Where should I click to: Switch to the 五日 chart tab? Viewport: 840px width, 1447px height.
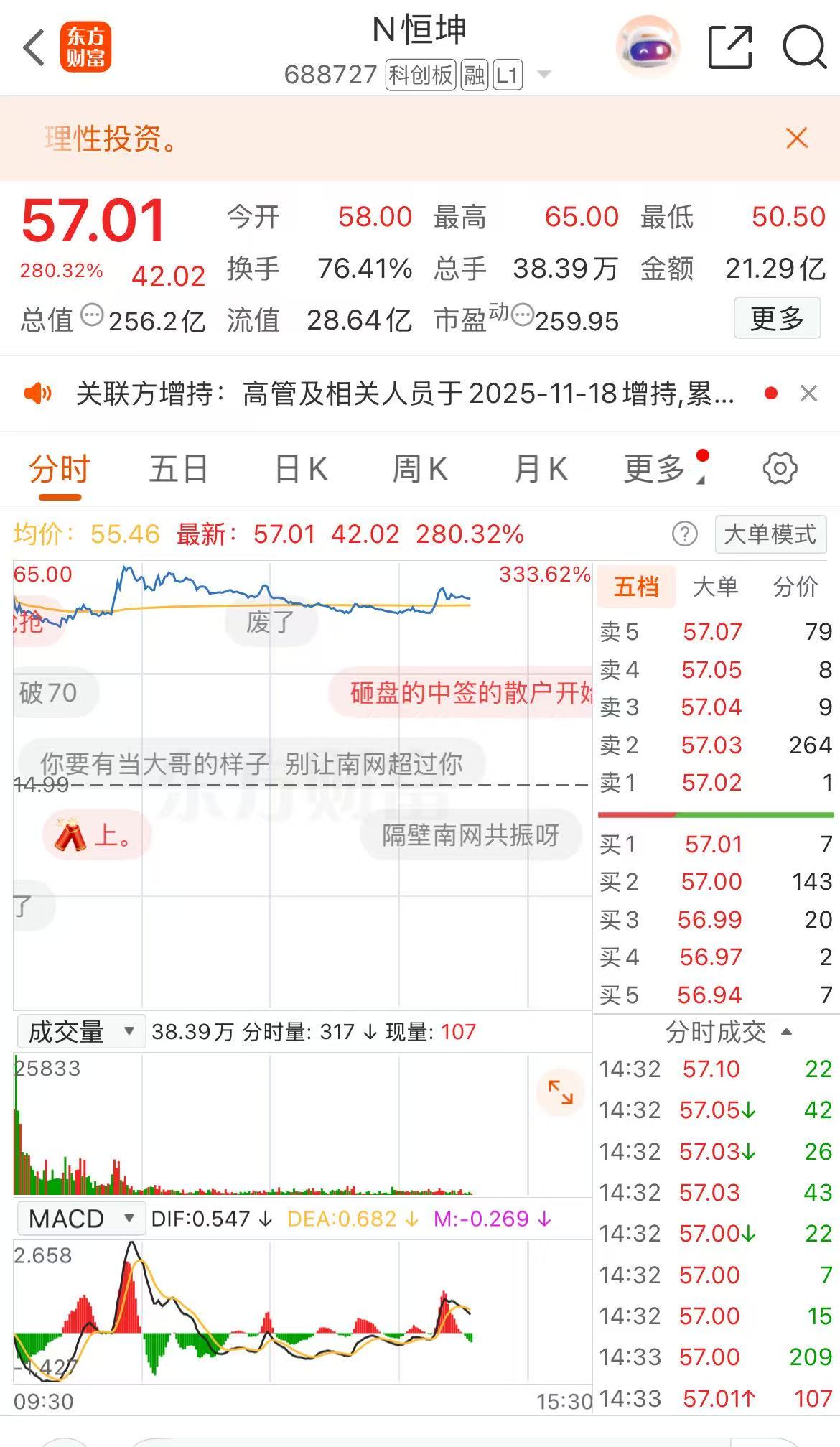tap(178, 469)
